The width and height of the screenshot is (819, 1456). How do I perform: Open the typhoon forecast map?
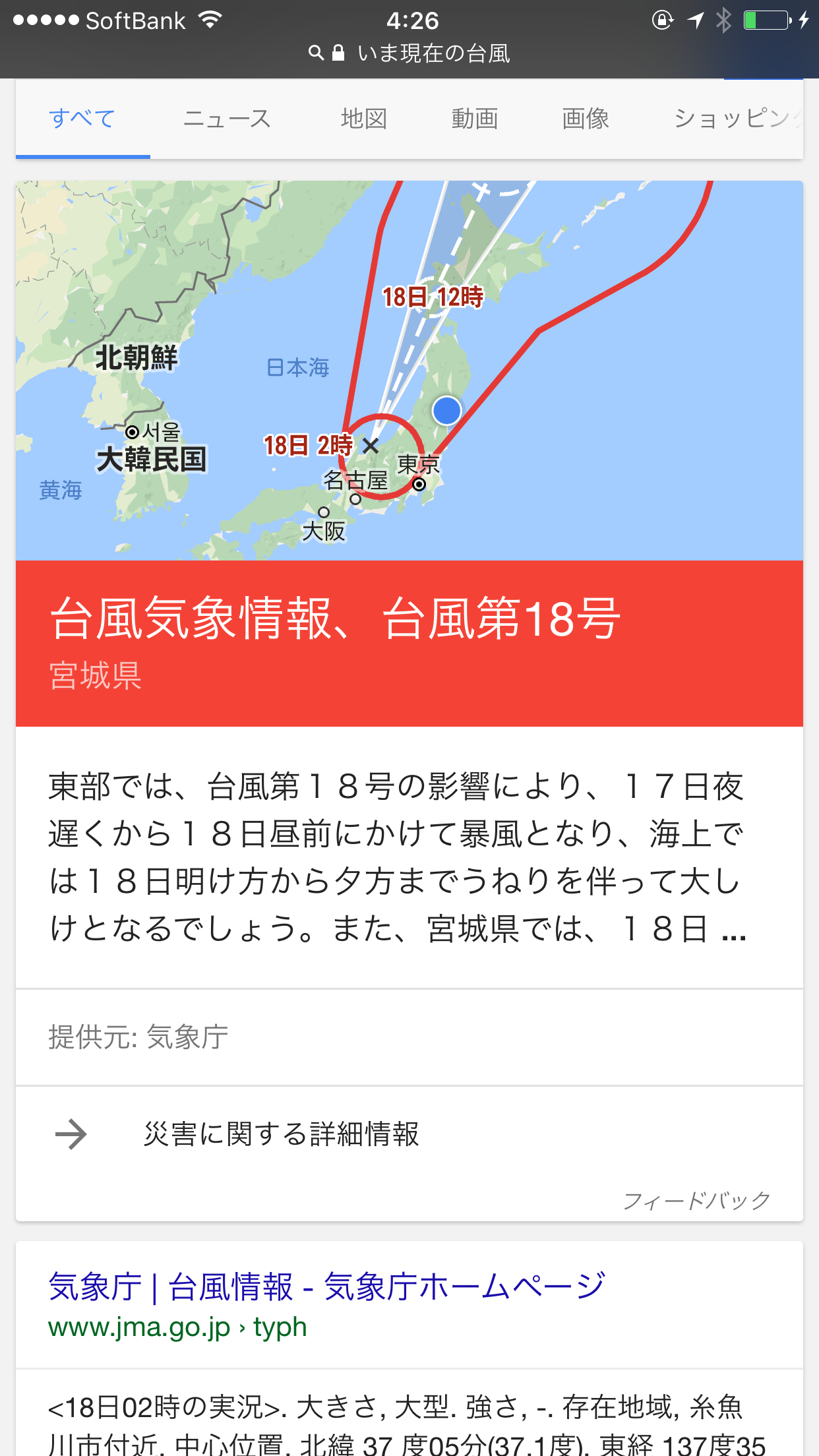click(x=409, y=371)
